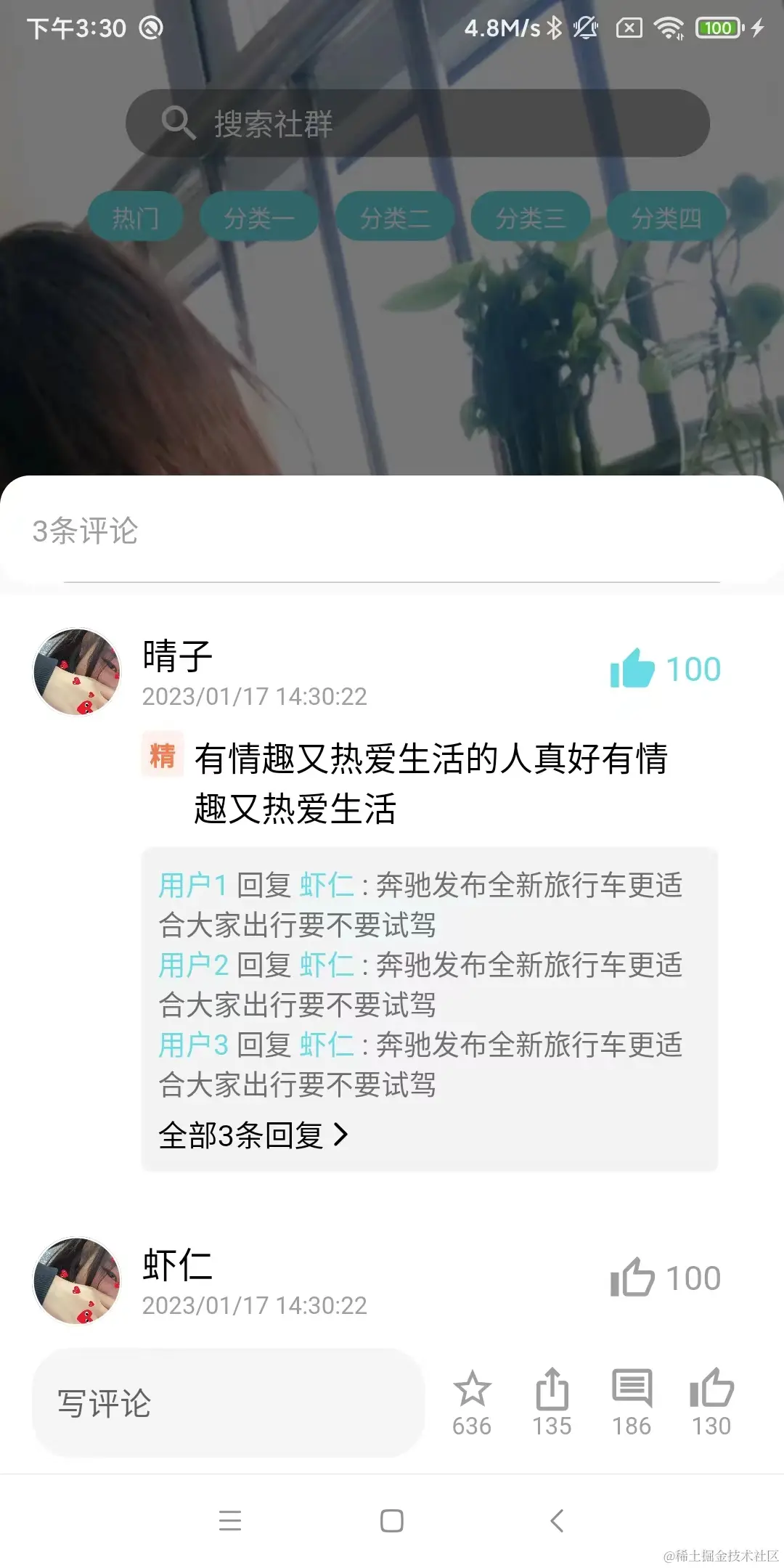
Task: Like the post via bottom thumbs-up
Action: click(711, 1389)
